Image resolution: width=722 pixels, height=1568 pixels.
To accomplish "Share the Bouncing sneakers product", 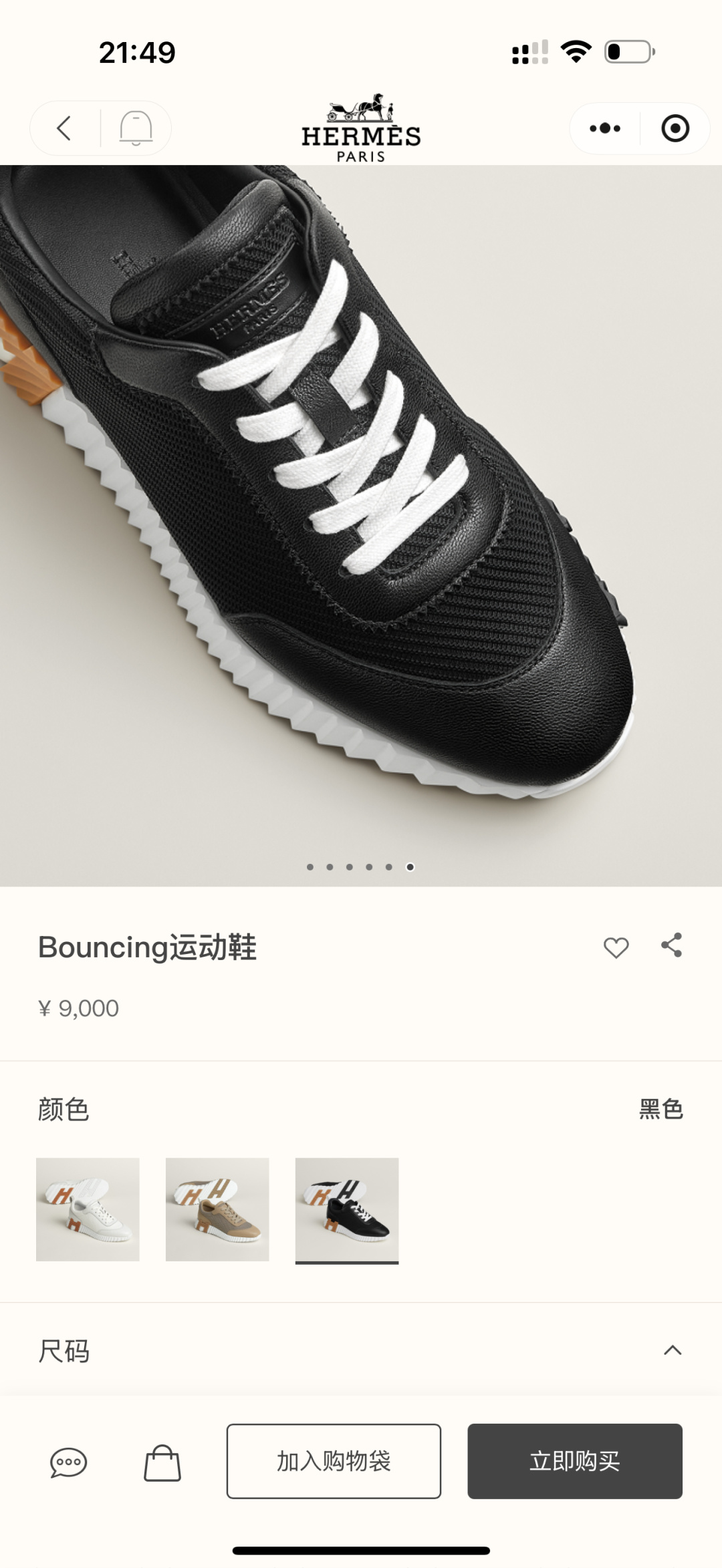I will (671, 945).
